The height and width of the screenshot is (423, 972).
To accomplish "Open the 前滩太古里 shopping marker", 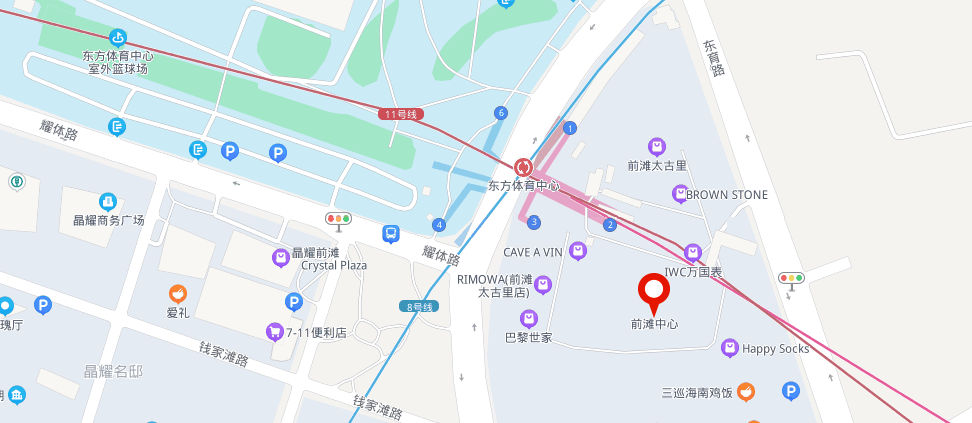I will (657, 147).
